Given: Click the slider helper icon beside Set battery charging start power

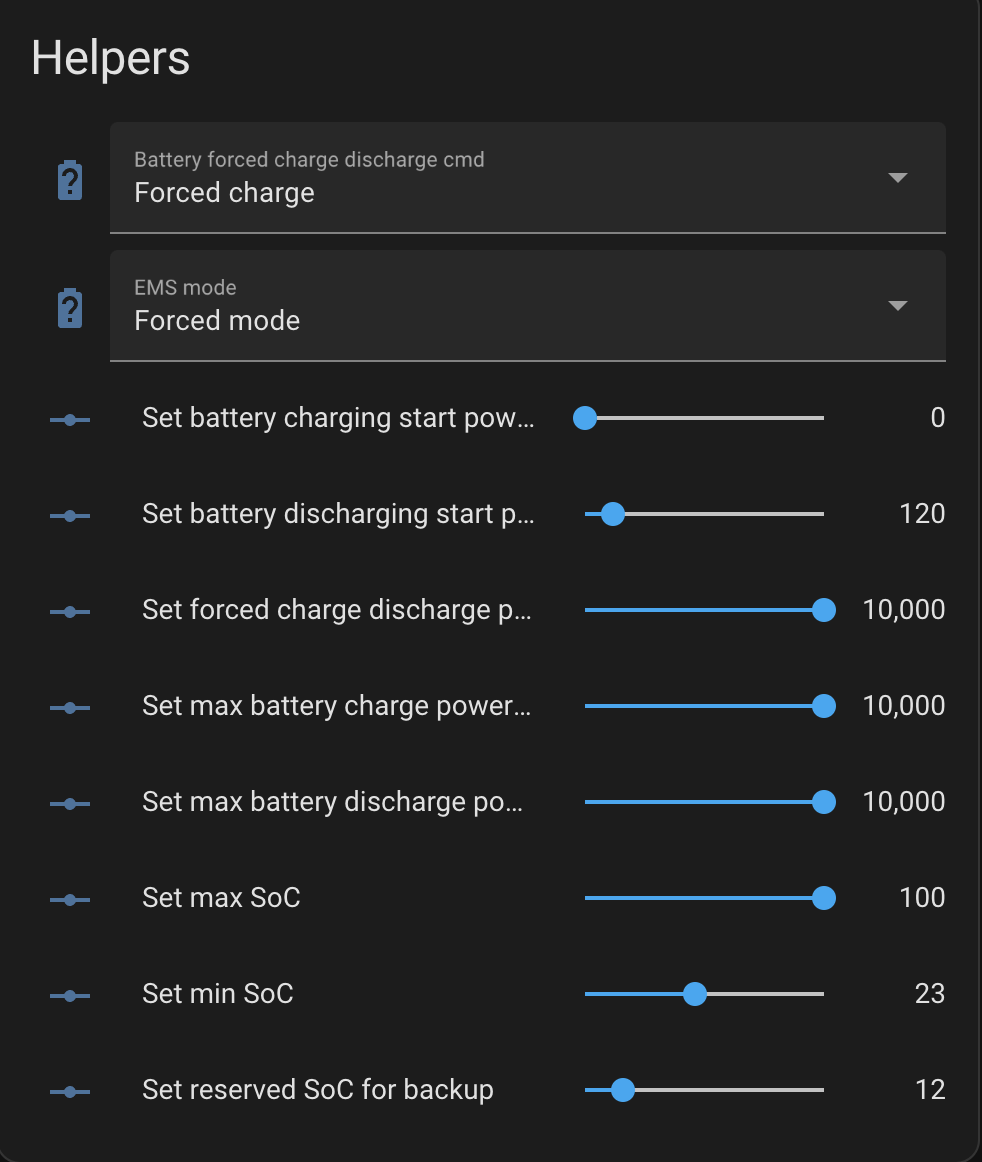Looking at the screenshot, I should pyautogui.click(x=68, y=419).
